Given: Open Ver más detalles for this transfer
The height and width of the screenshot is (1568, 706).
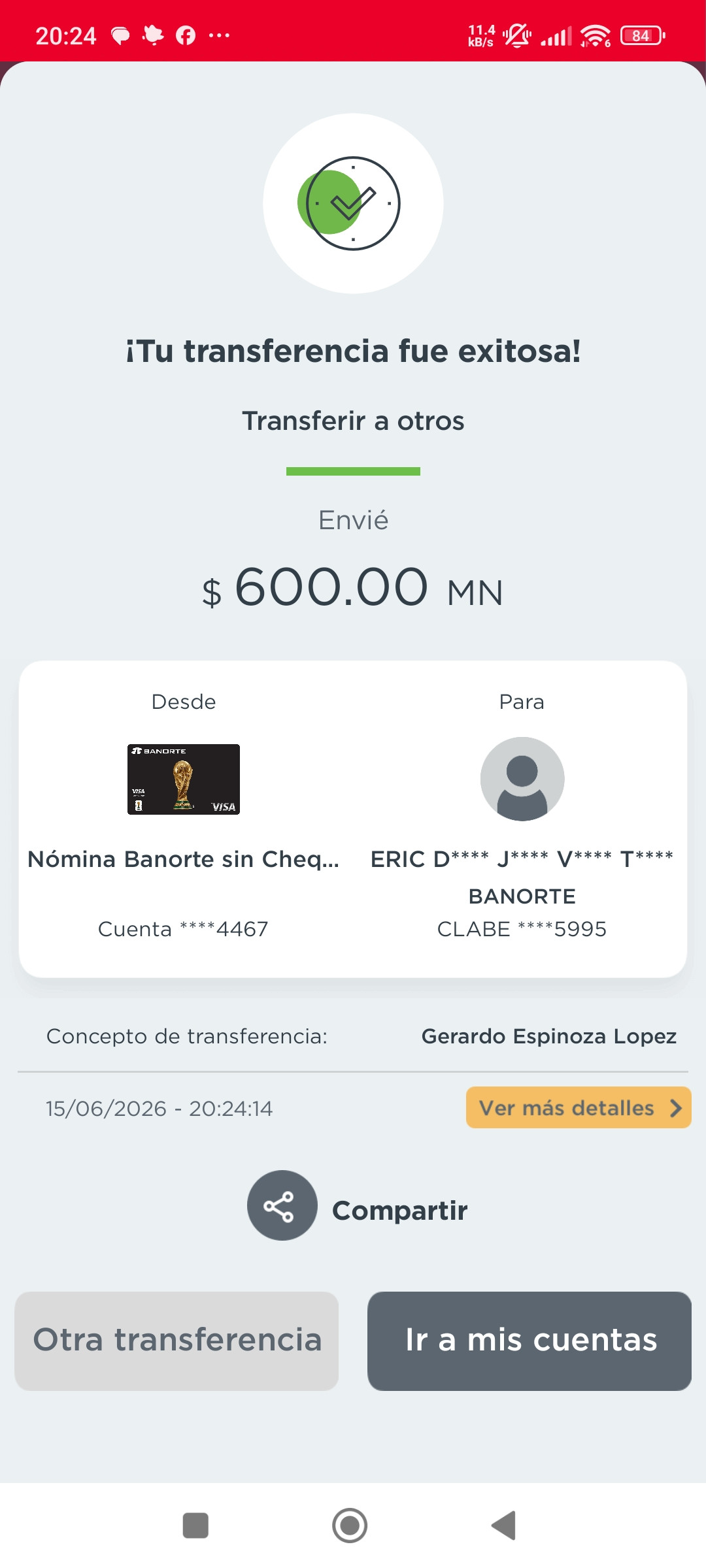Looking at the screenshot, I should [x=579, y=1107].
